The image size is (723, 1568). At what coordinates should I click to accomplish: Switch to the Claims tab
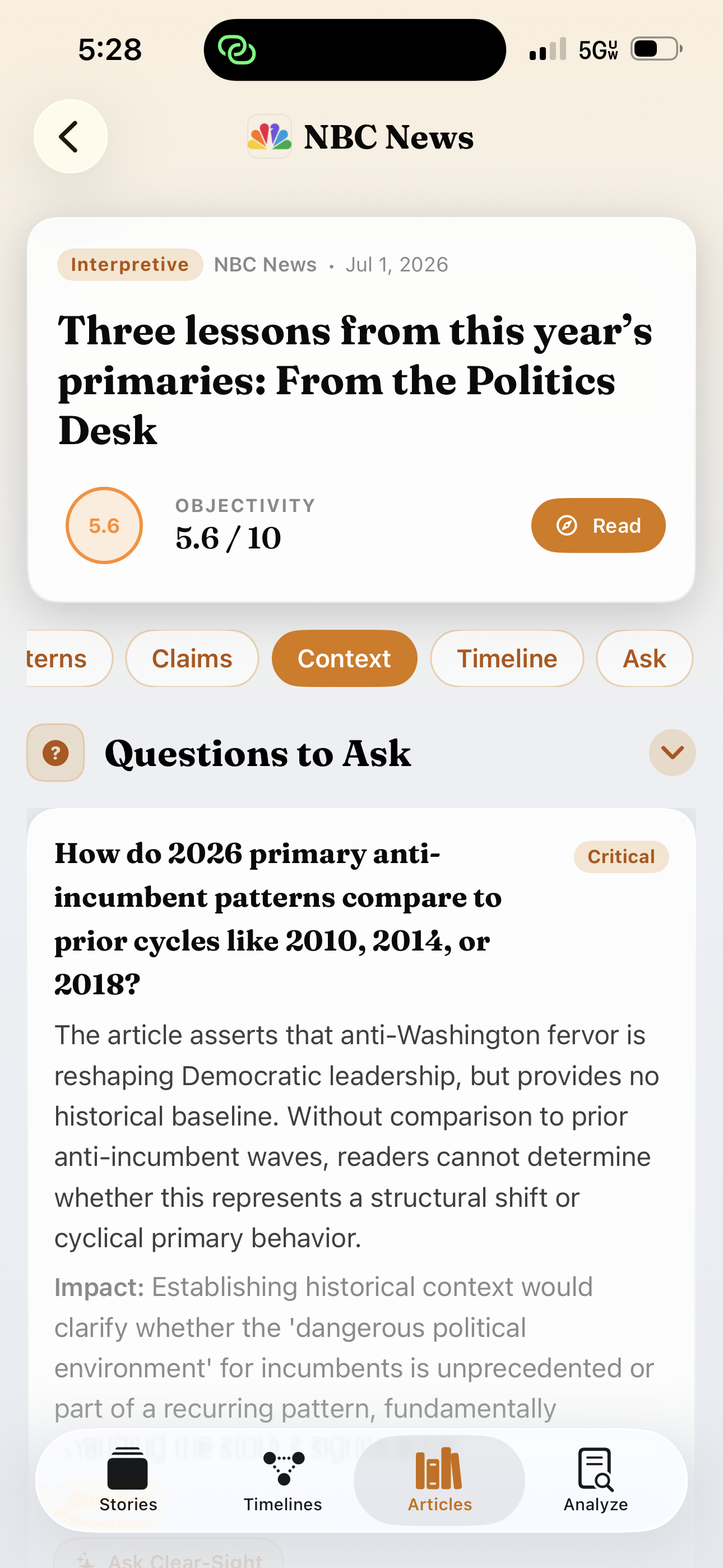[x=192, y=658]
